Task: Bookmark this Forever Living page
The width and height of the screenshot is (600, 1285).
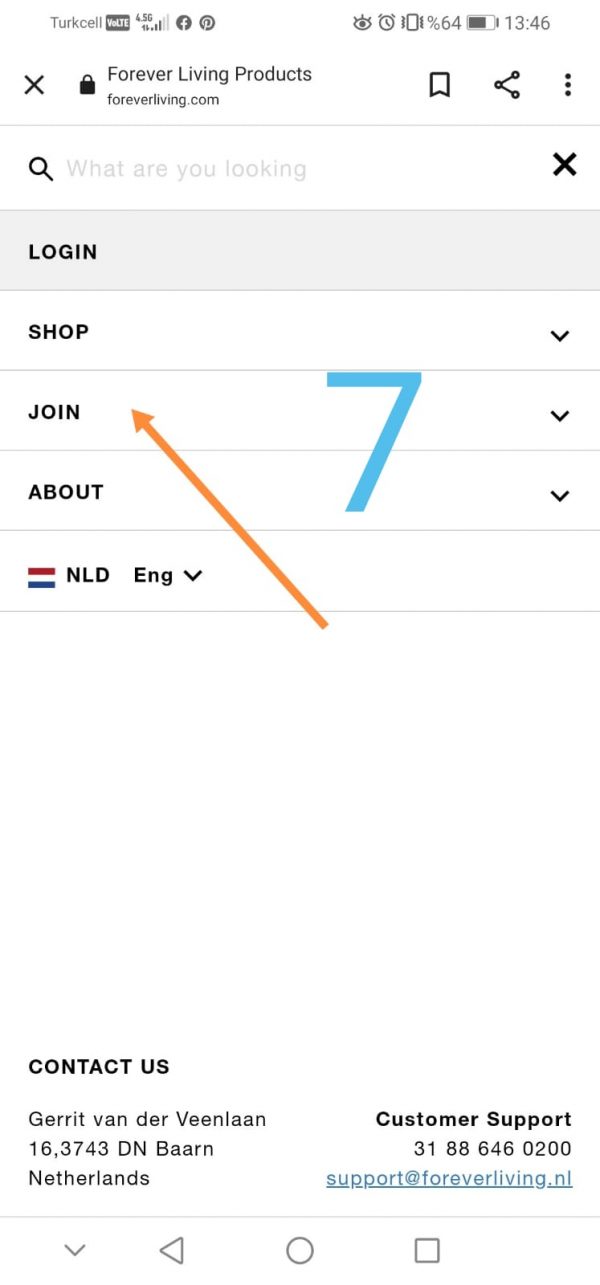Action: click(x=439, y=85)
